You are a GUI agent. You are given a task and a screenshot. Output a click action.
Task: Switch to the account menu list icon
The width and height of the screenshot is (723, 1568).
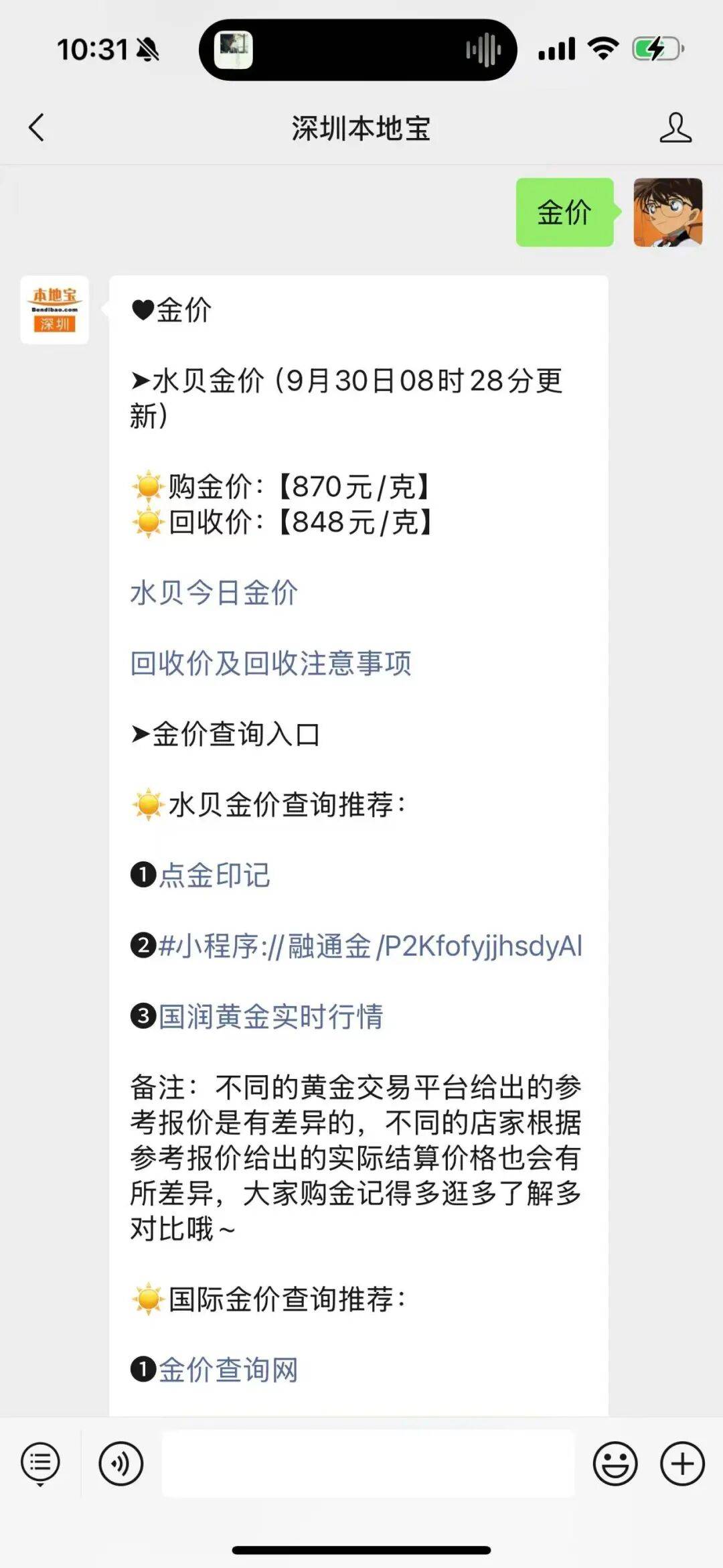[x=40, y=1463]
